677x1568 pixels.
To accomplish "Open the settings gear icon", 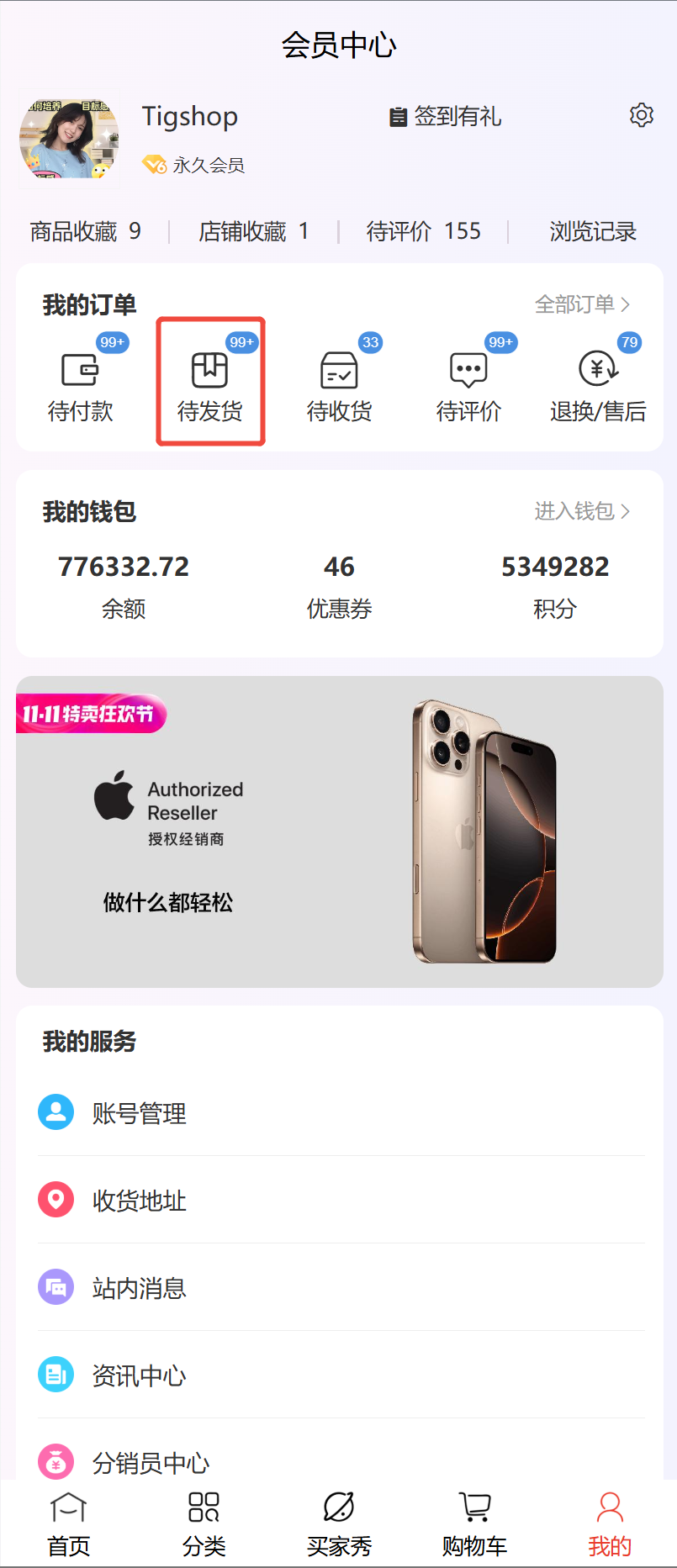I will pyautogui.click(x=641, y=115).
